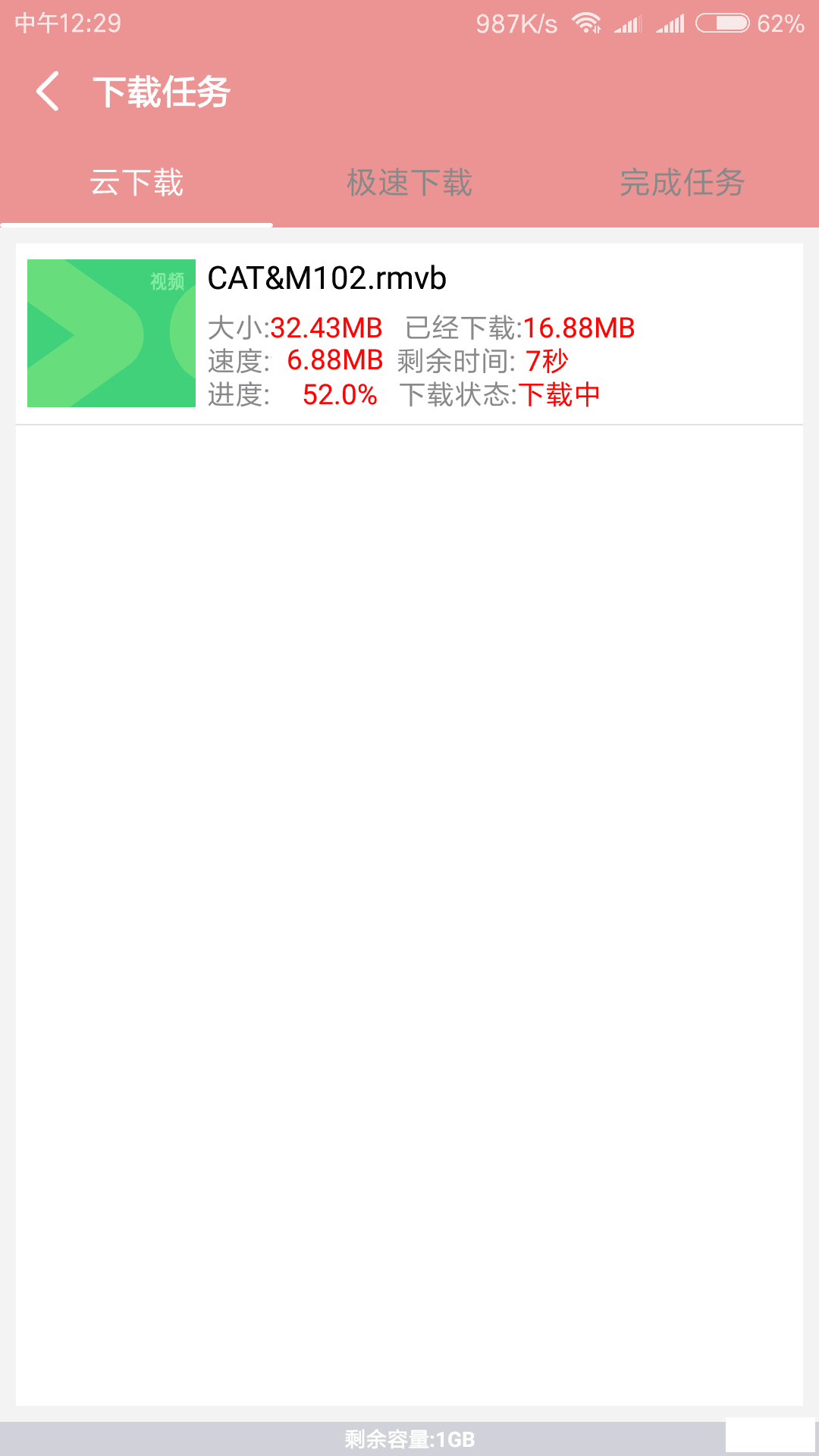Switch to the 极速下载 tab

coord(409,183)
